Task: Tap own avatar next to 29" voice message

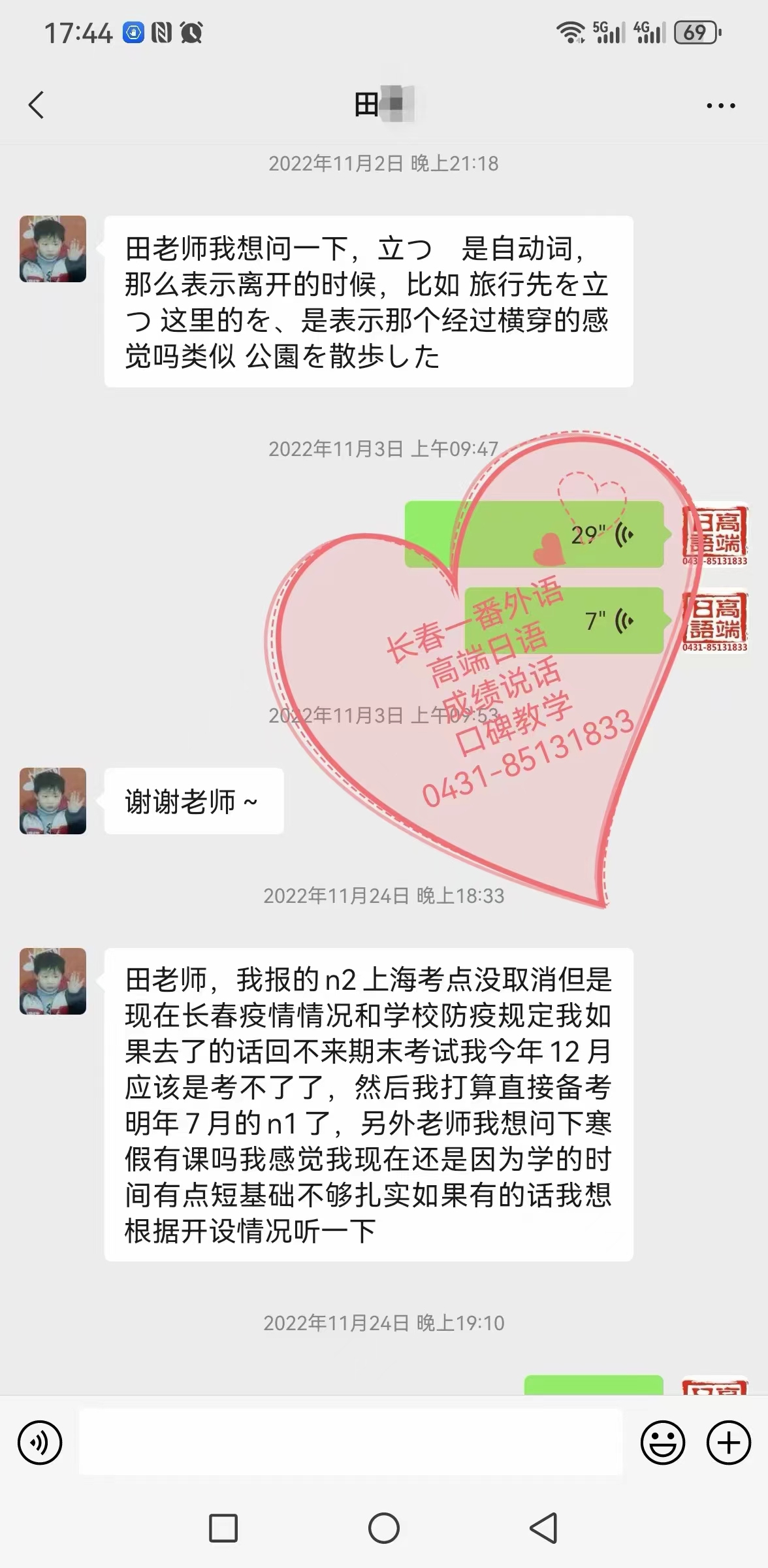Action: pos(715,536)
